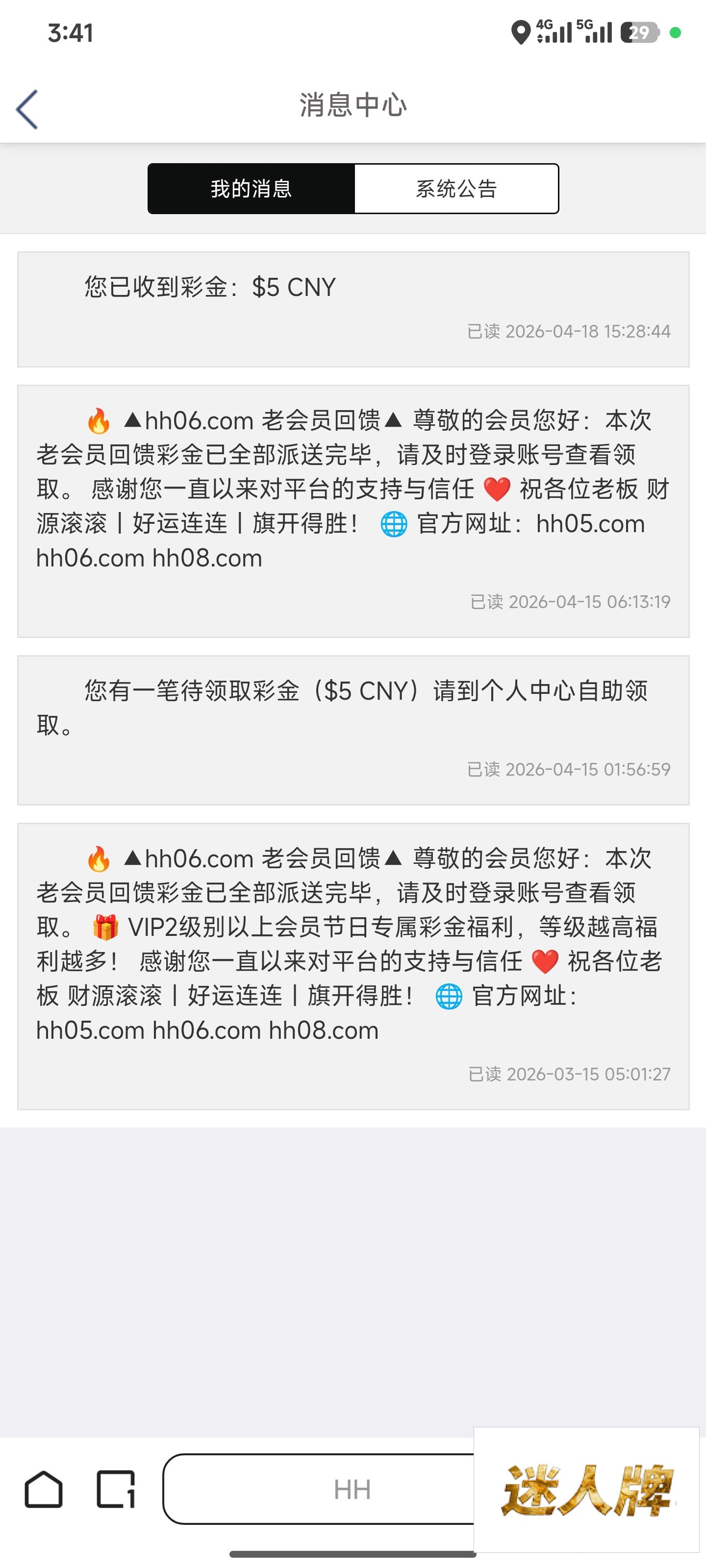
Task: Open the 06:13:19 老会员回馈 message
Action: (353, 511)
